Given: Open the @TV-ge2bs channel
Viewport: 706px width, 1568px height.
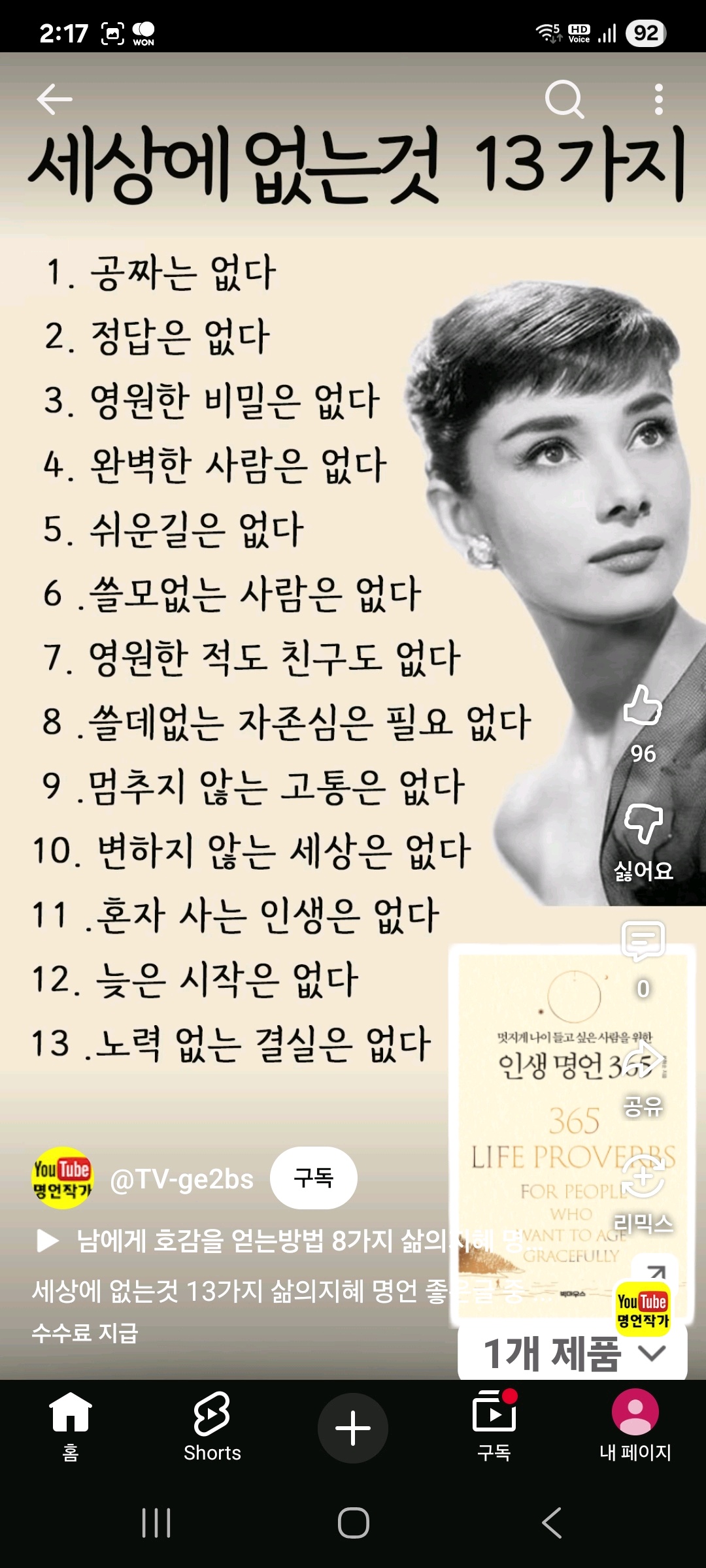Looking at the screenshot, I should click(x=182, y=1179).
